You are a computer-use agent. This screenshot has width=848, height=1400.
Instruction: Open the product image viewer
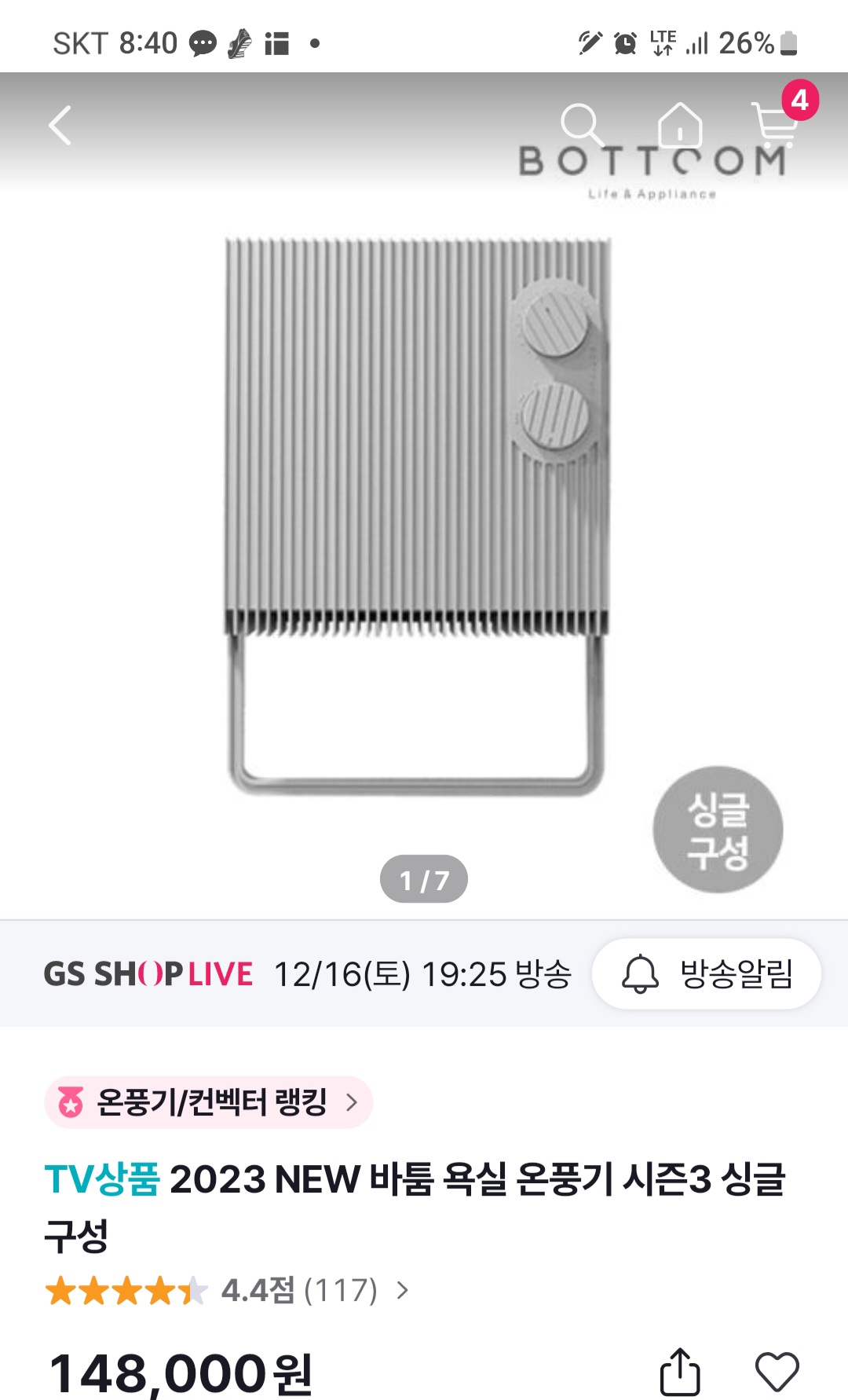(x=416, y=519)
